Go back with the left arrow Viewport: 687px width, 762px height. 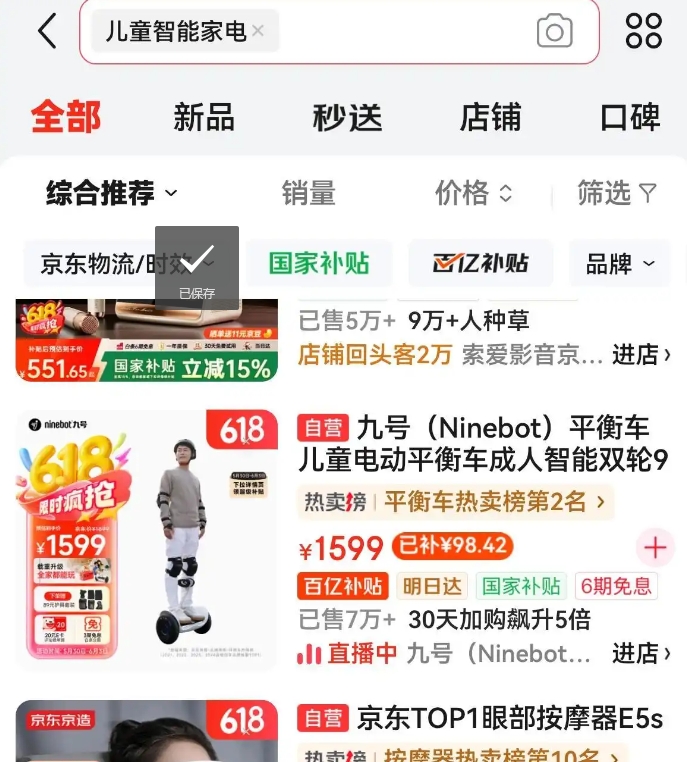click(47, 31)
